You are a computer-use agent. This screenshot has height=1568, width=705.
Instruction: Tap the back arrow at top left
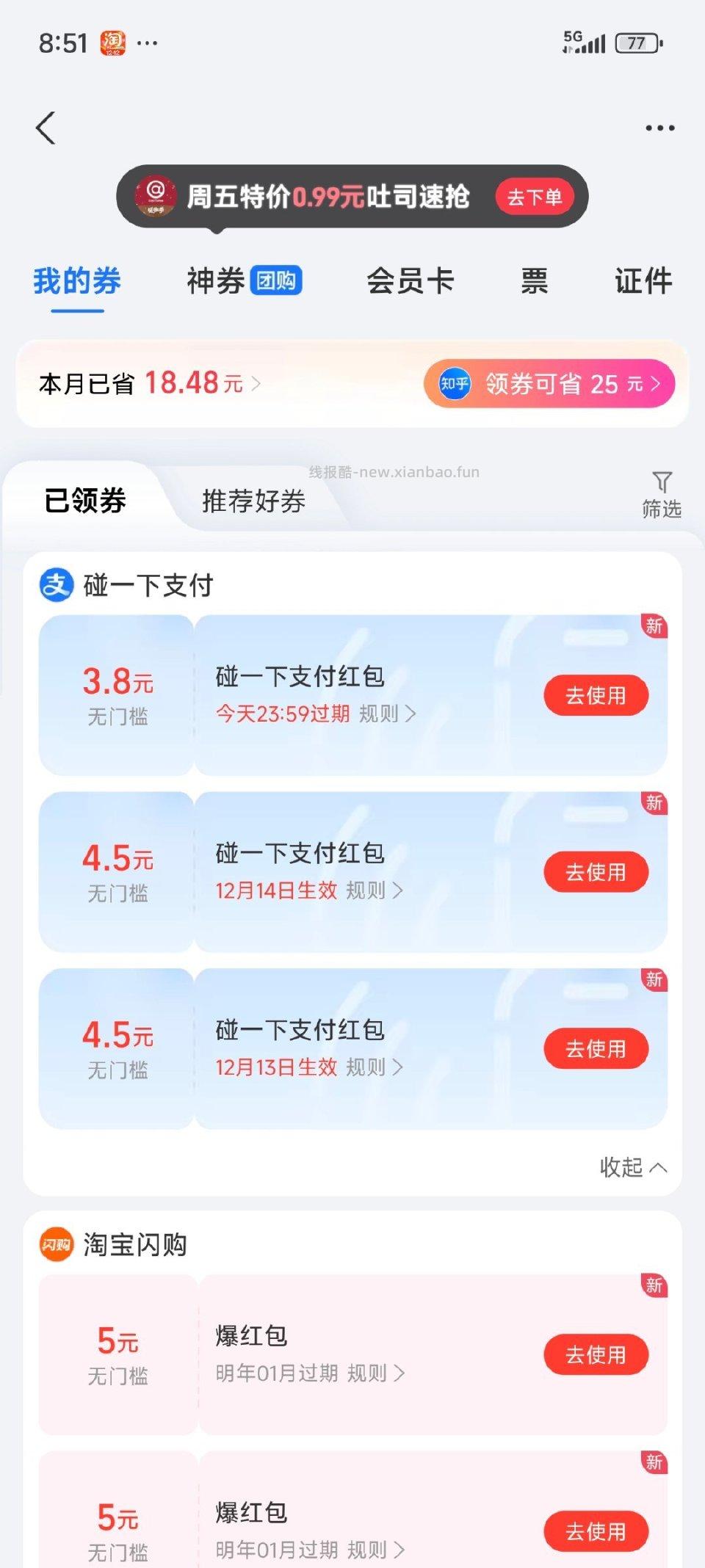click(46, 126)
